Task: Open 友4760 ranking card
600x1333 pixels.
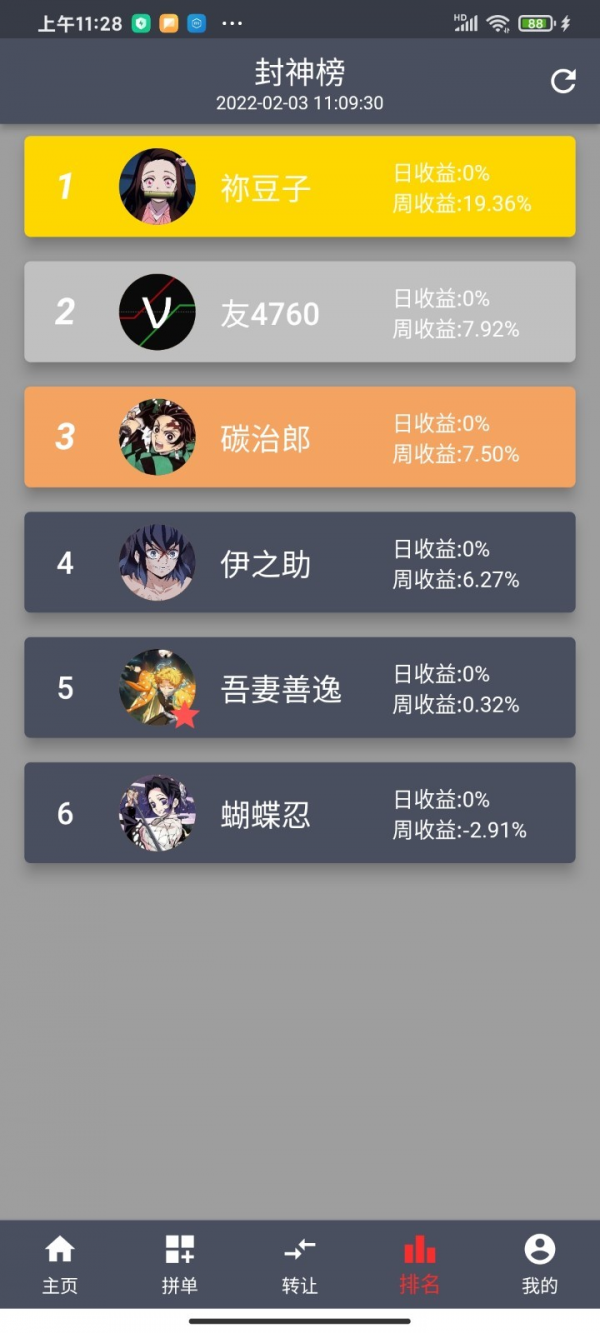Action: pos(300,312)
